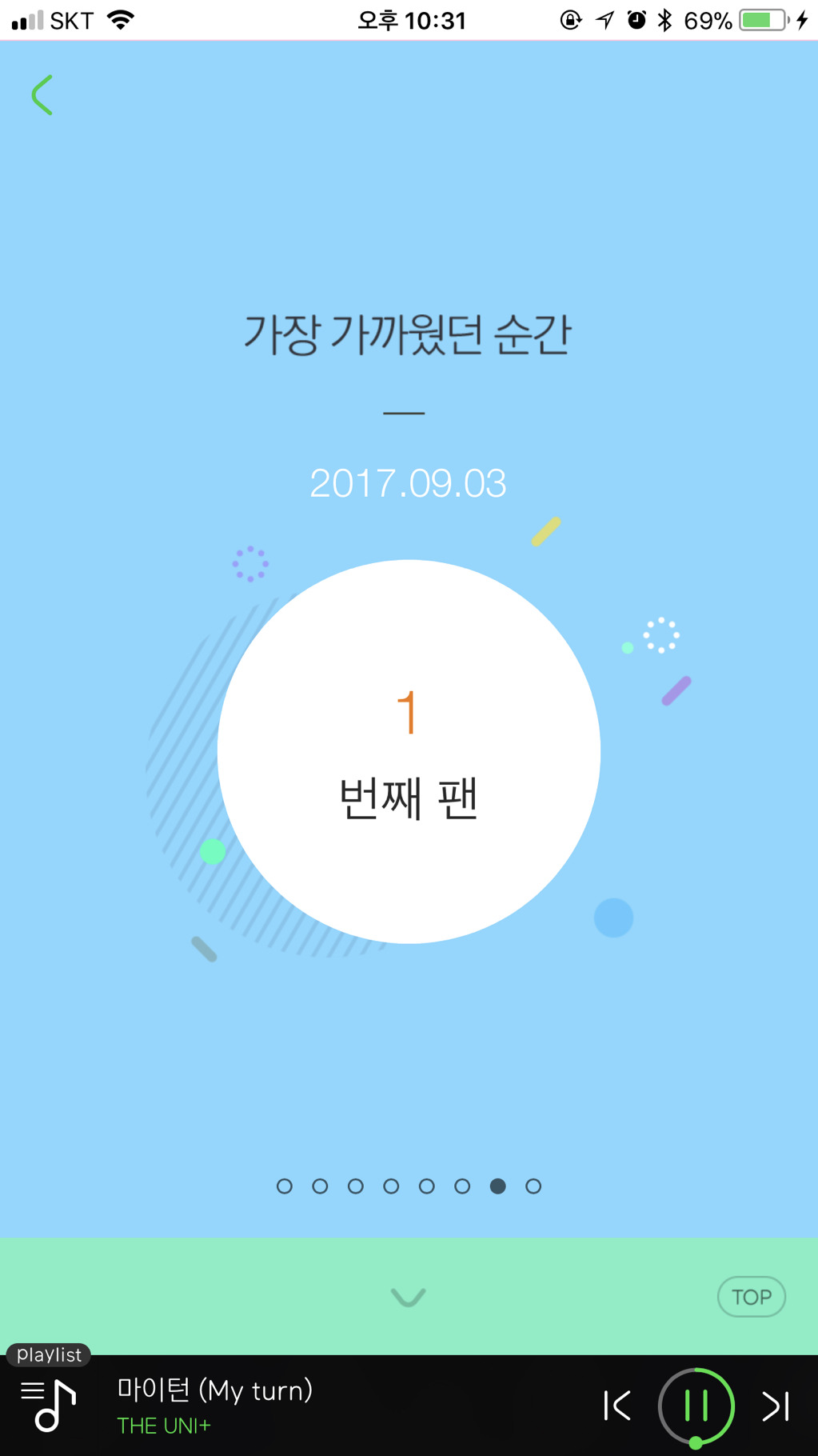Pause the current song
Image resolution: width=818 pixels, height=1456 pixels.
point(696,1406)
